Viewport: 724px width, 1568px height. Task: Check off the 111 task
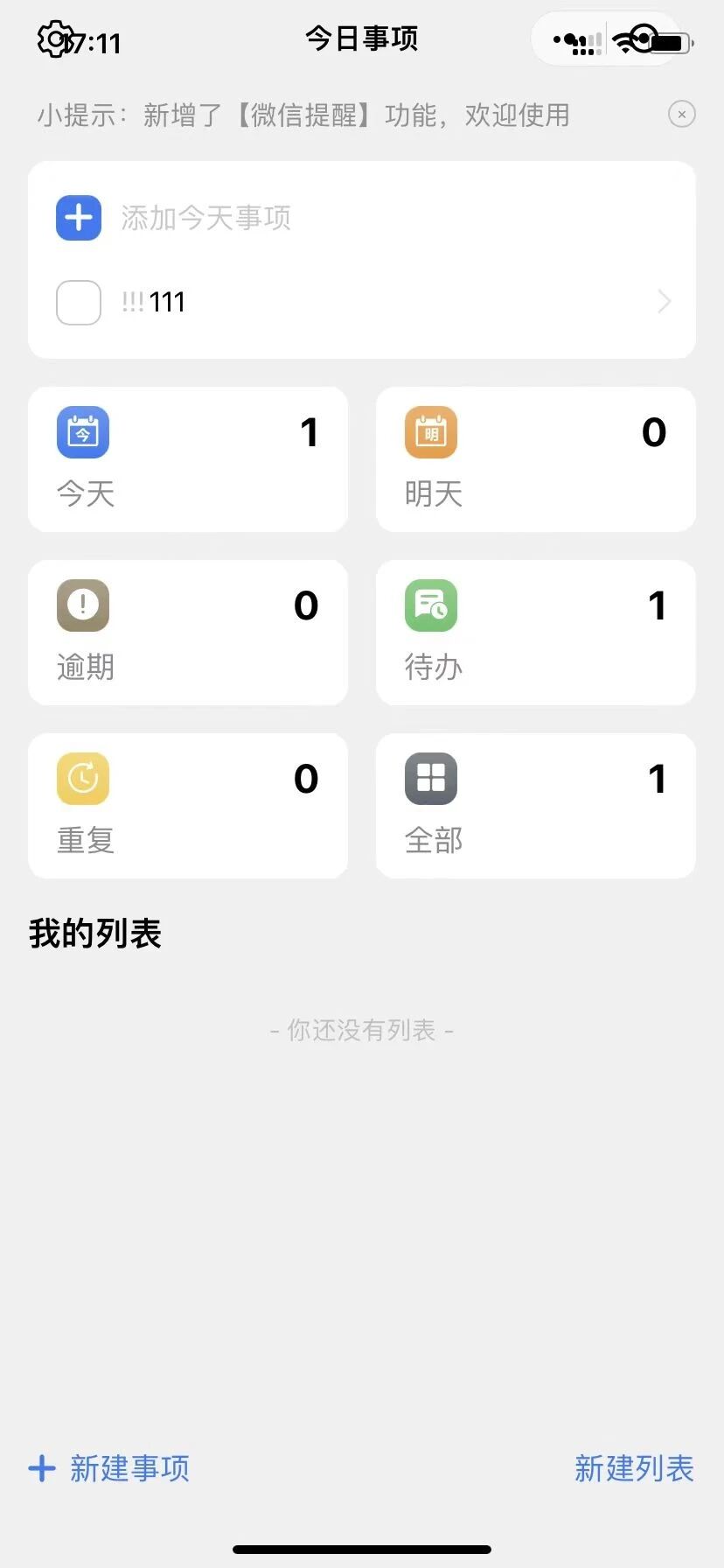79,303
